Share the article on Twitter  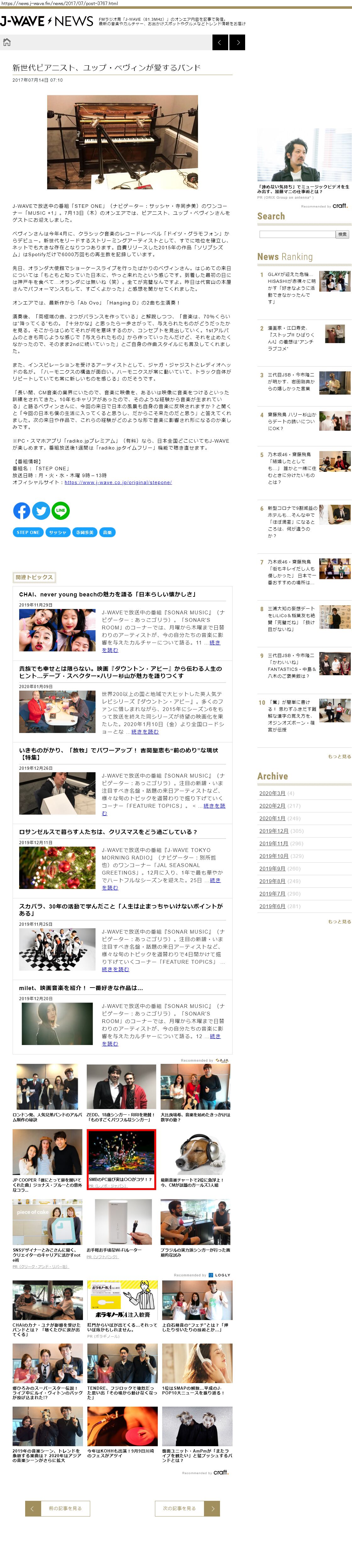[x=41, y=510]
